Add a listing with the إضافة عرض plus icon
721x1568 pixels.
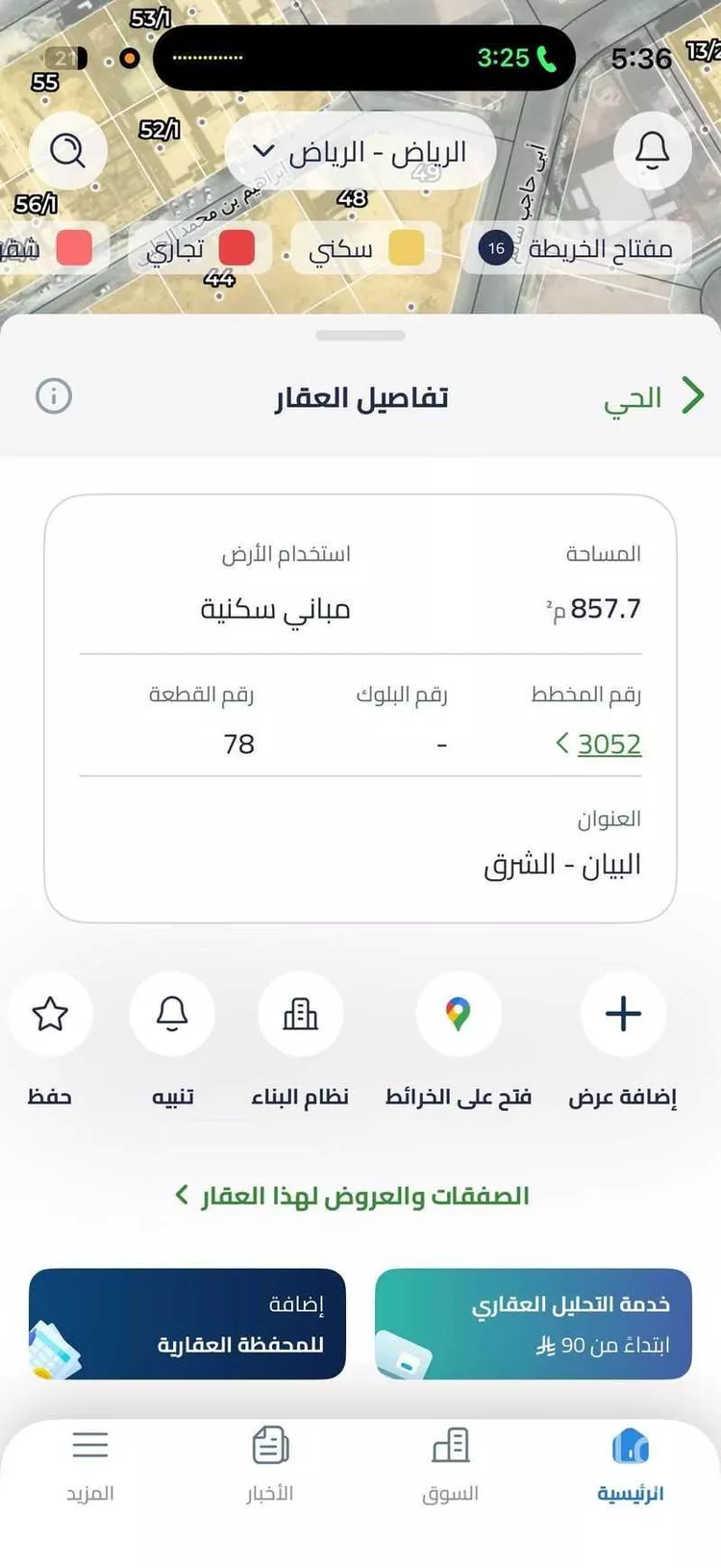(x=623, y=1014)
